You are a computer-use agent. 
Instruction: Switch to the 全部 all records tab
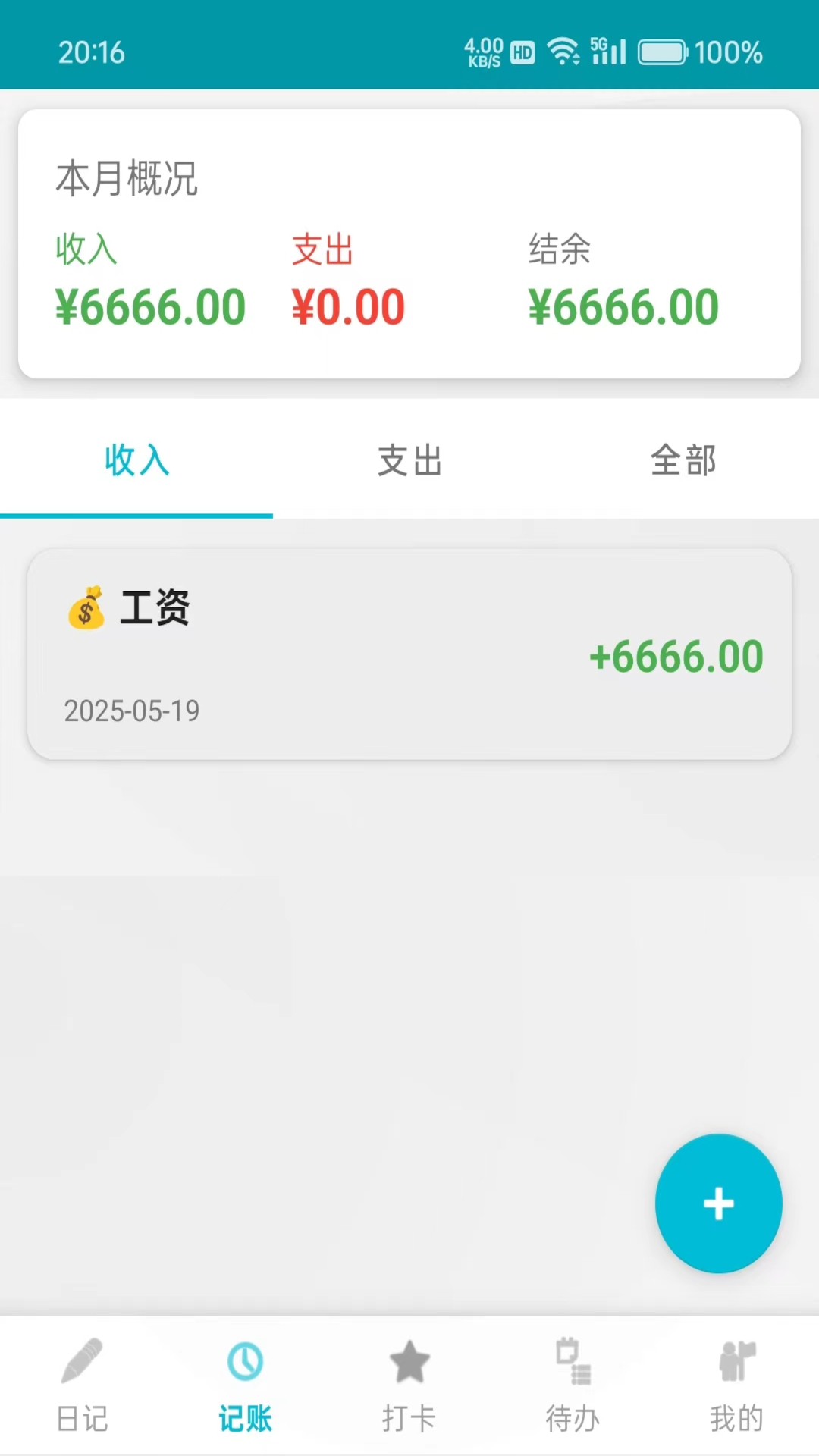pos(683,460)
